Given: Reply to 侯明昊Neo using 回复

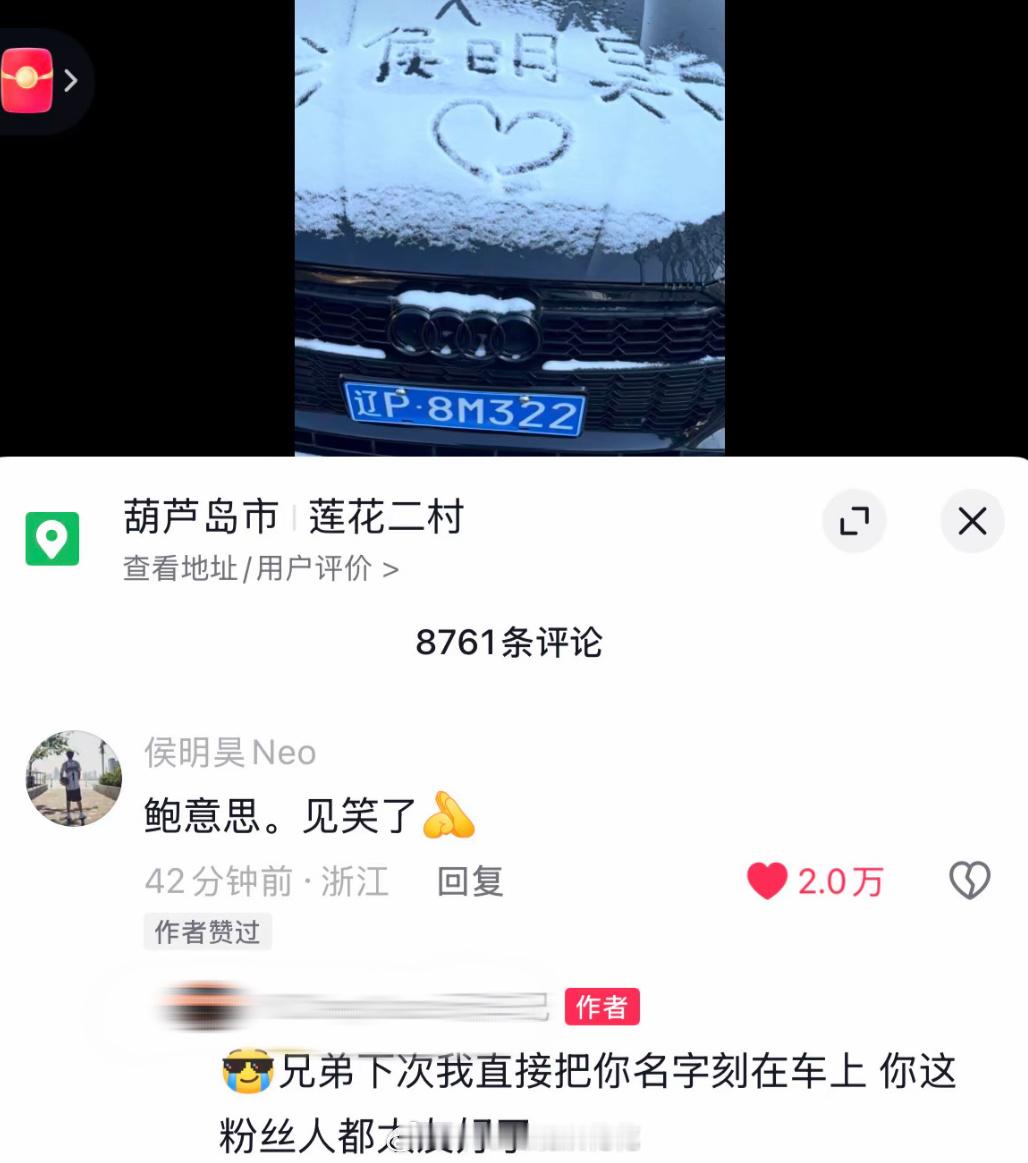Looking at the screenshot, I should [x=468, y=881].
